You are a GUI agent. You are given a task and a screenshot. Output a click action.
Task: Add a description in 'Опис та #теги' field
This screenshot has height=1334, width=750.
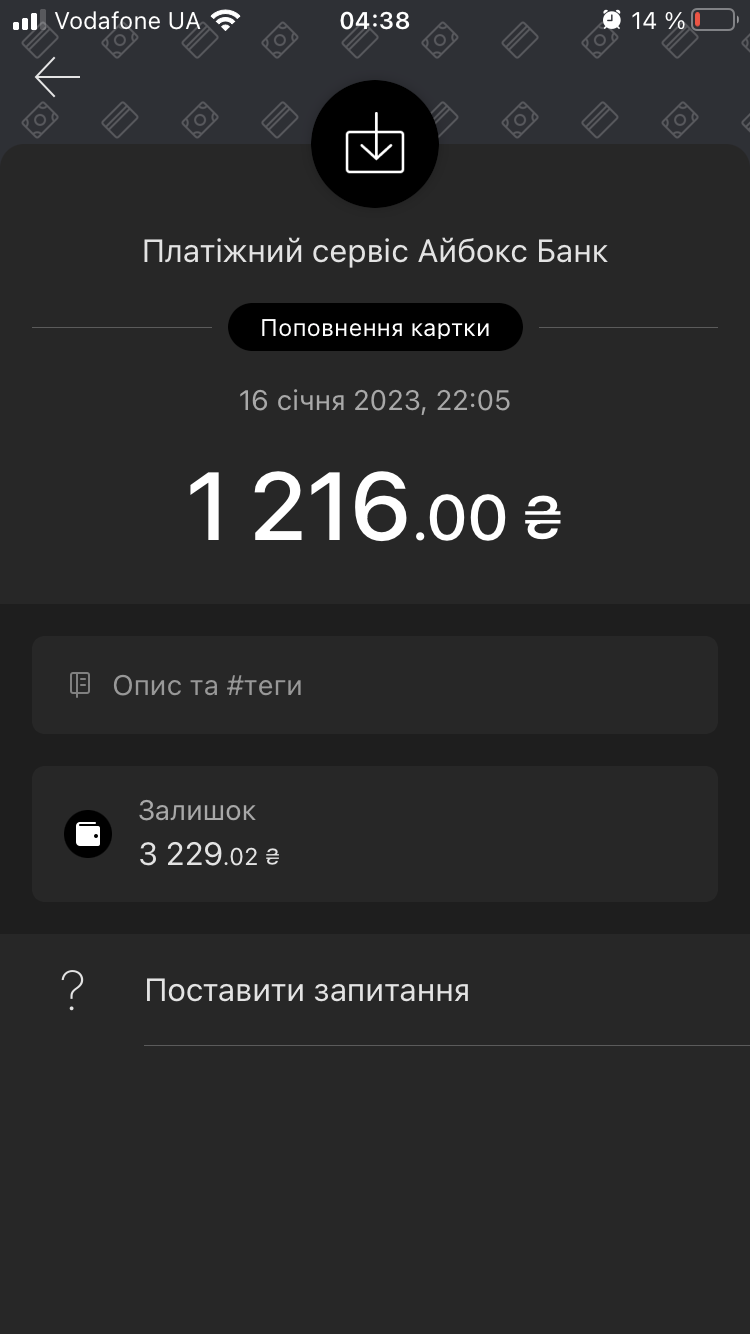click(x=375, y=685)
